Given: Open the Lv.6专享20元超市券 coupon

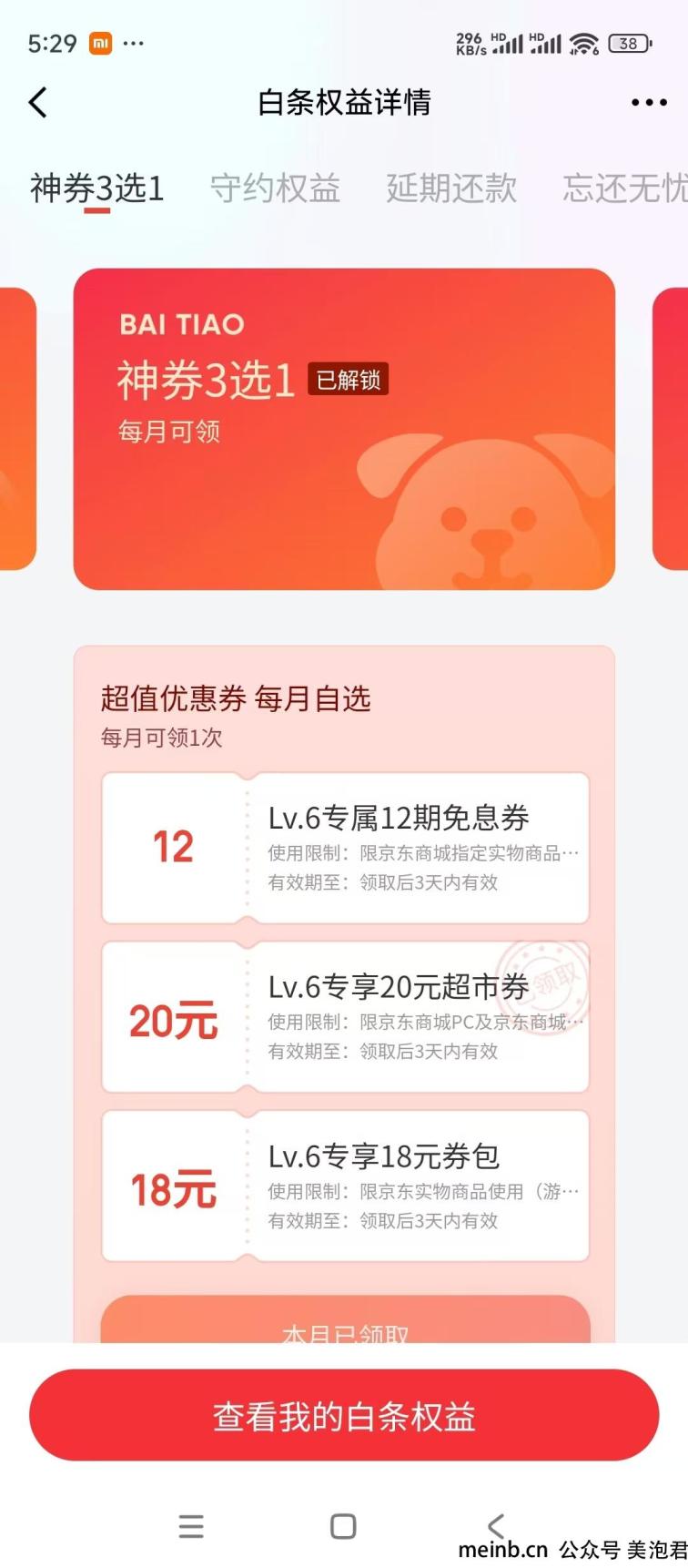Looking at the screenshot, I should click(345, 1017).
